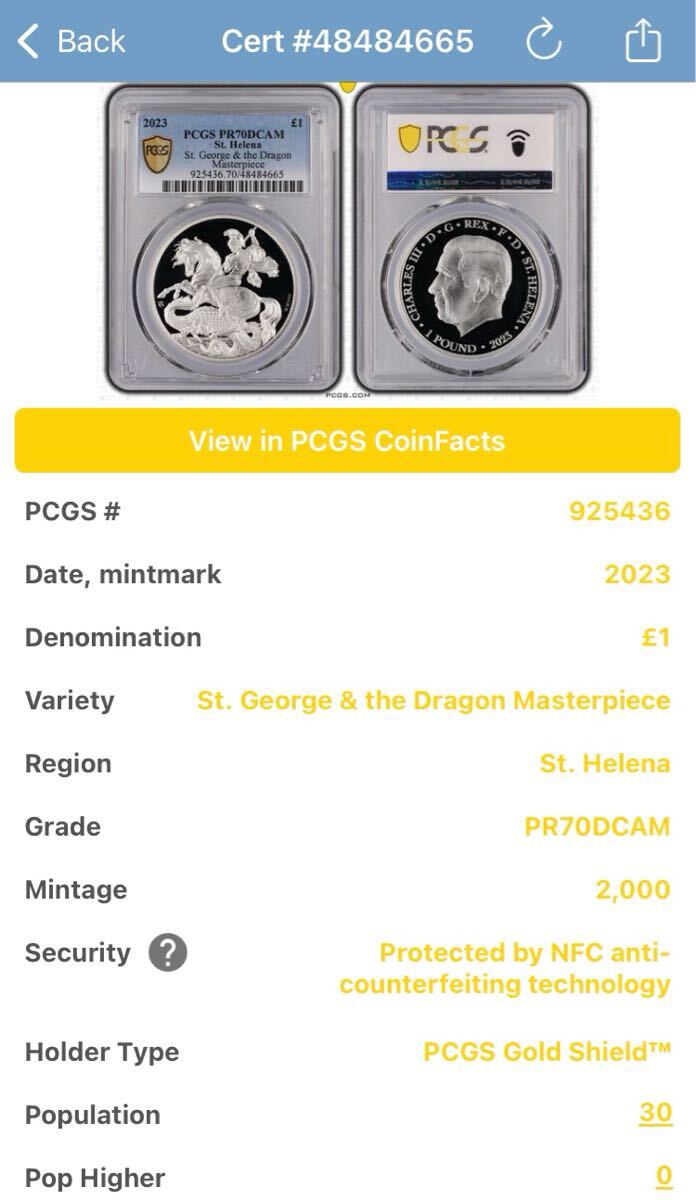
Task: Tap View in PCGS CoinFacts
Action: coord(347,441)
